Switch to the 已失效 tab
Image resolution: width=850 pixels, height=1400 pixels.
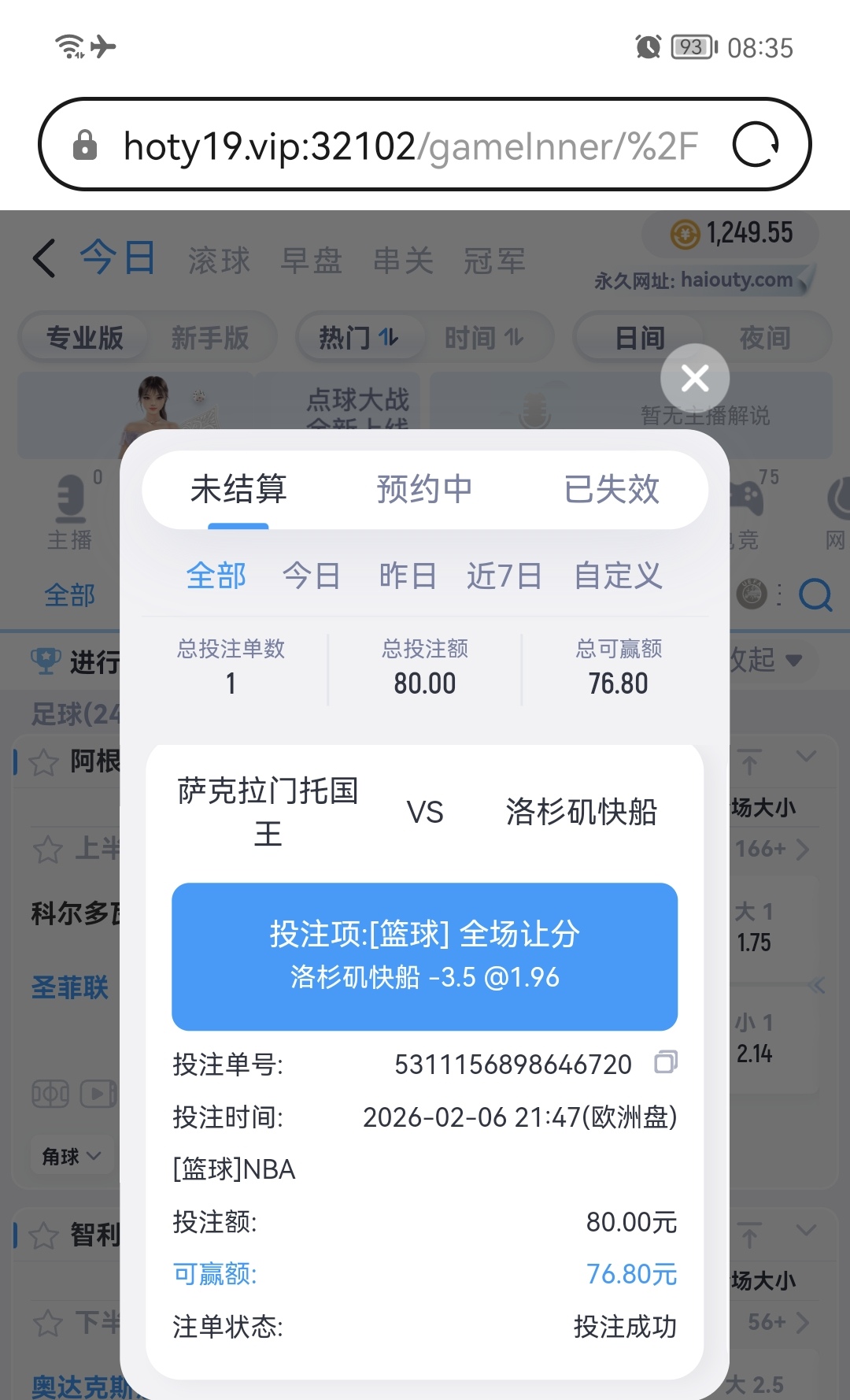(x=612, y=489)
